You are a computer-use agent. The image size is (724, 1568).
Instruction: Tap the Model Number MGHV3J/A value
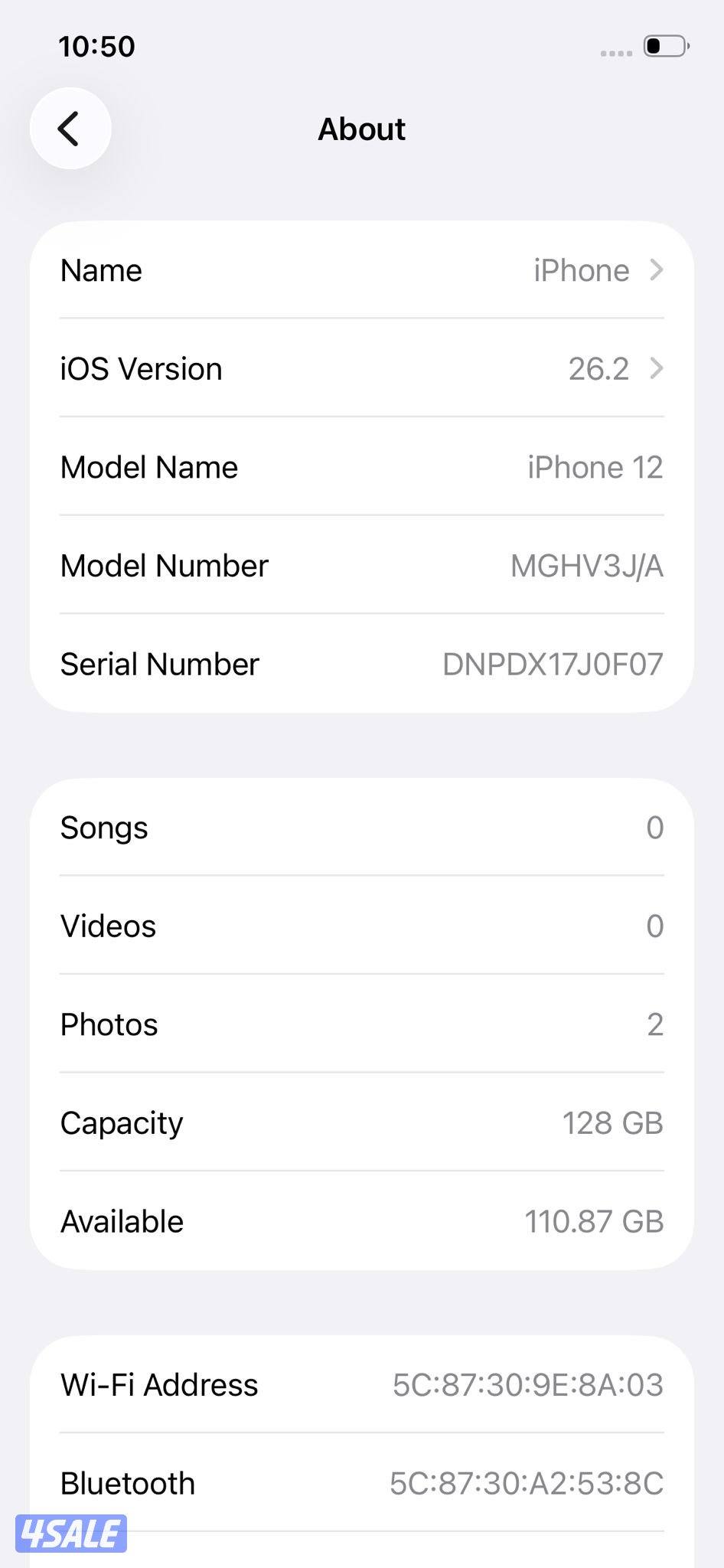point(586,566)
